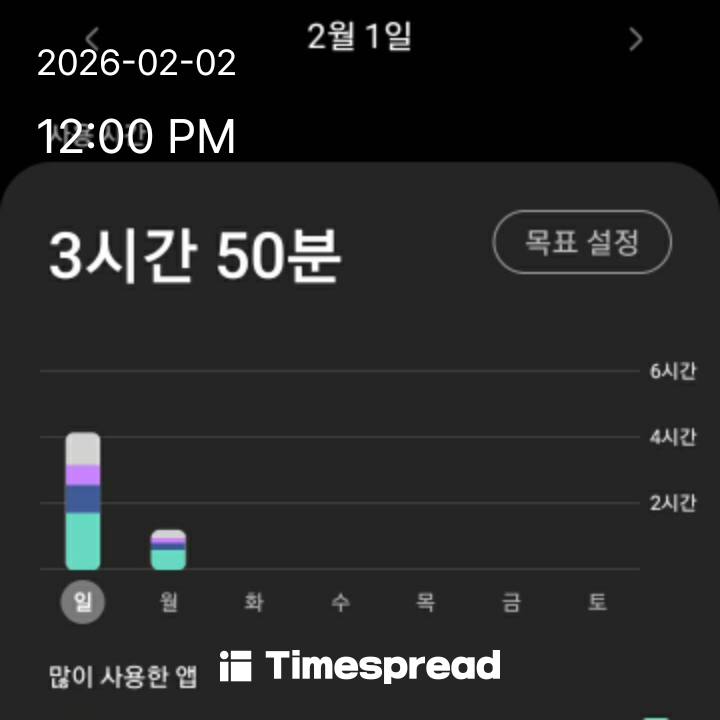Select 목 in the weekly chart
The image size is (720, 720).
[x=426, y=602]
